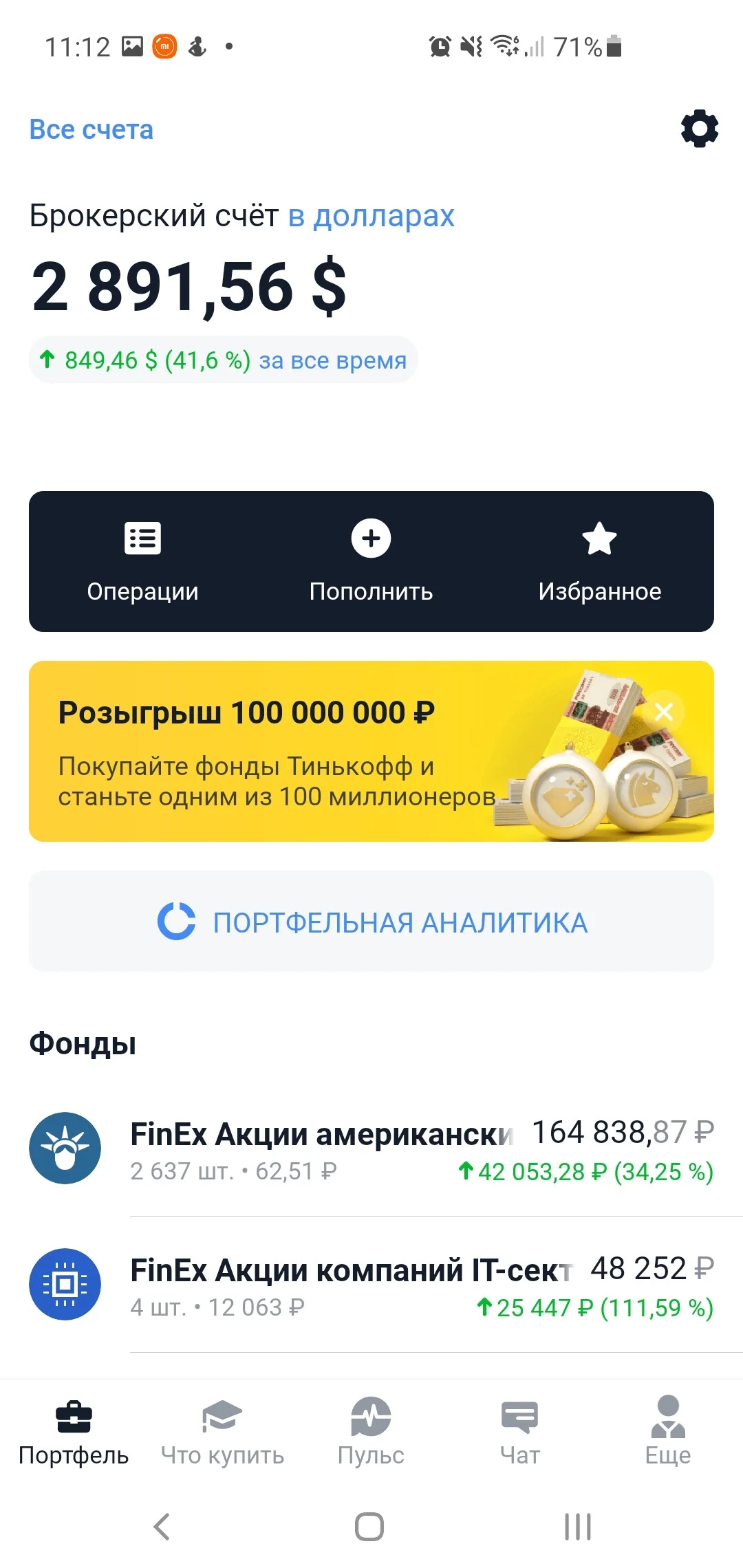743x1568 pixels.
Task: Open FinEx Акции компаний IT-сектора fund
Action: click(x=371, y=1284)
